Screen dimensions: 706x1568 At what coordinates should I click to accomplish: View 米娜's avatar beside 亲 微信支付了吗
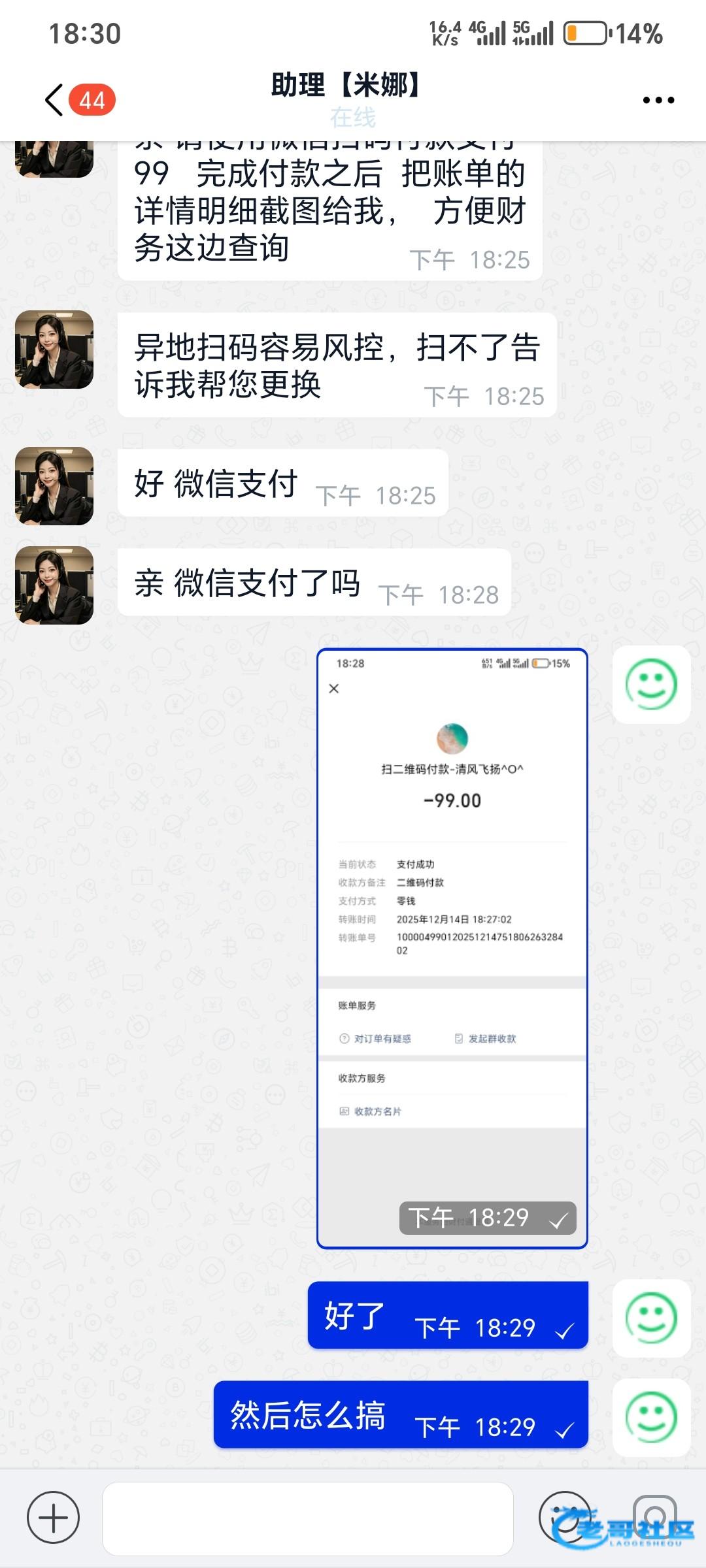pos(54,585)
